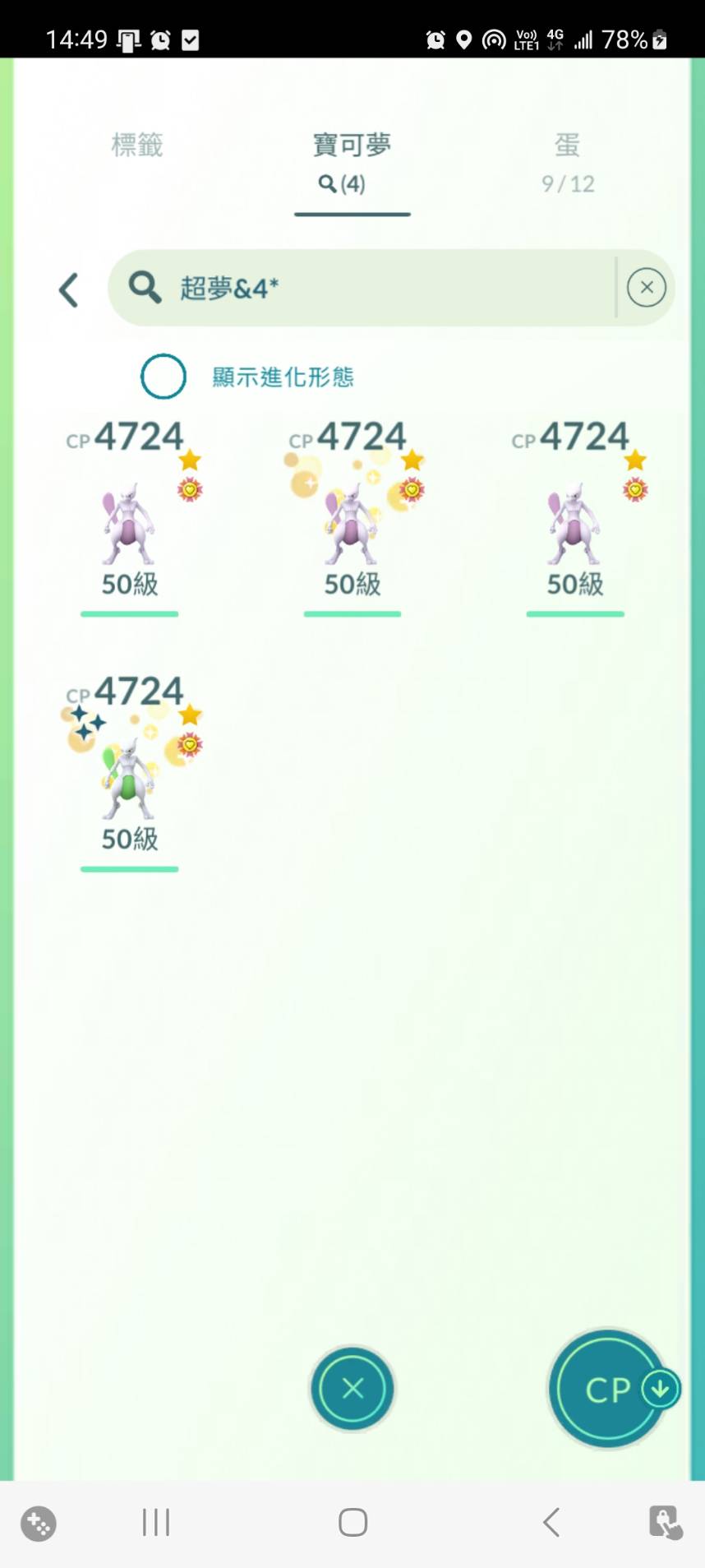Clear the search query
705x1568 pixels.
pos(646,288)
